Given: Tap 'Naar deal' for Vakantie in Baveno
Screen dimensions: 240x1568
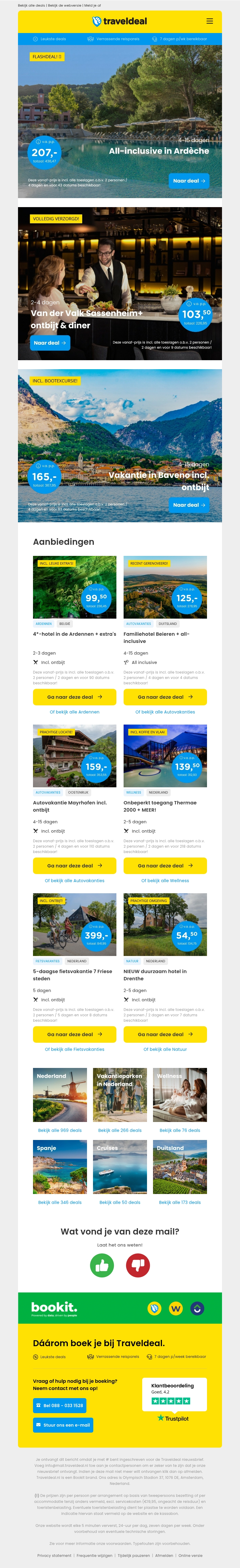Looking at the screenshot, I should (x=189, y=505).
